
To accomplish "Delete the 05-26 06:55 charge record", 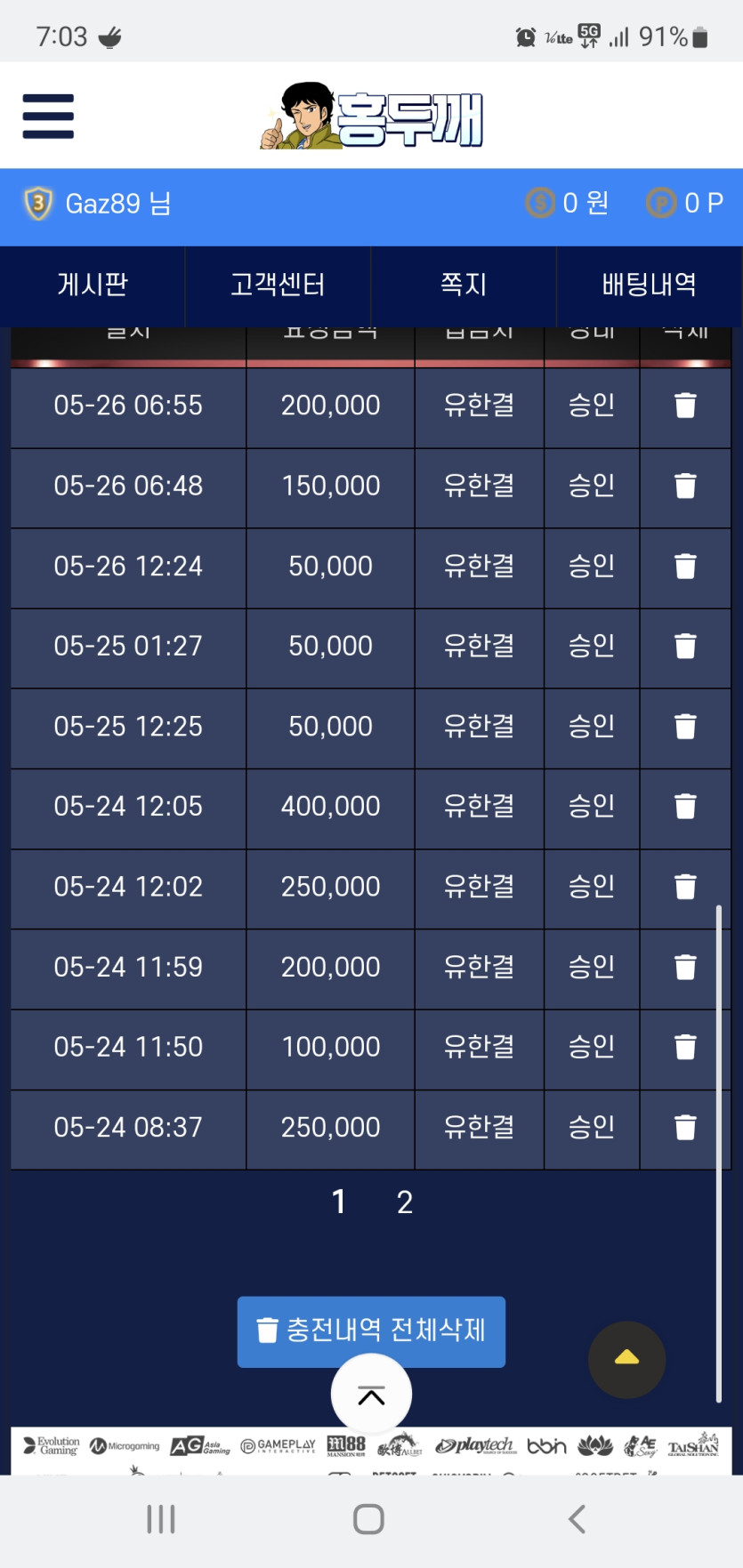I will point(685,406).
